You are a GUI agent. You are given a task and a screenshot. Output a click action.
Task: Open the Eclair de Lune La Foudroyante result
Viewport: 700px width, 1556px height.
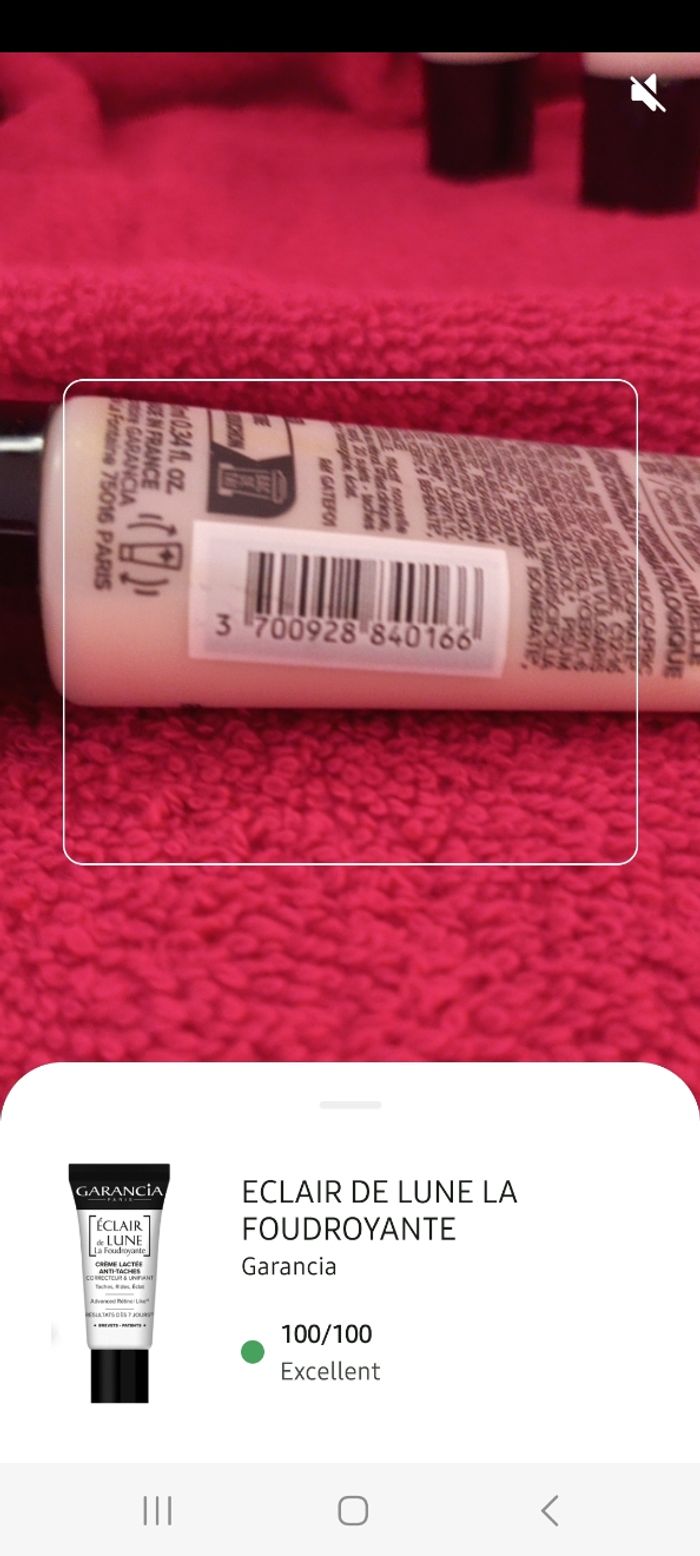(379, 1209)
